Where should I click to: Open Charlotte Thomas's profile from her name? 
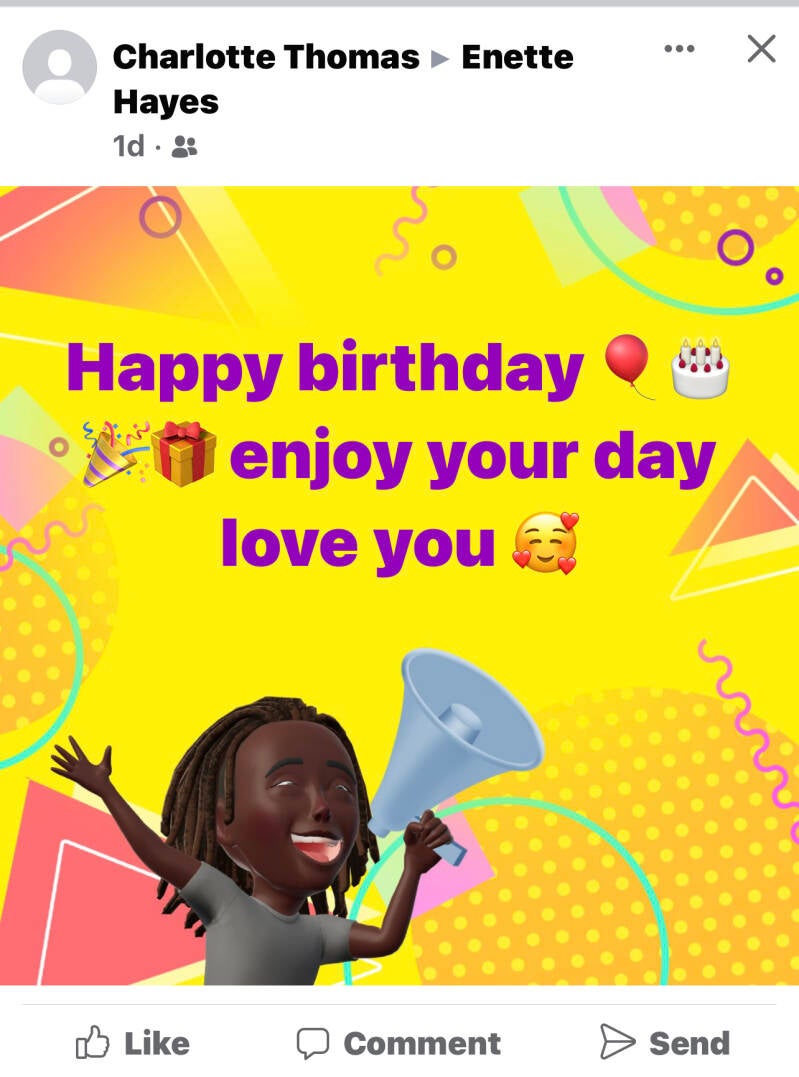265,58
